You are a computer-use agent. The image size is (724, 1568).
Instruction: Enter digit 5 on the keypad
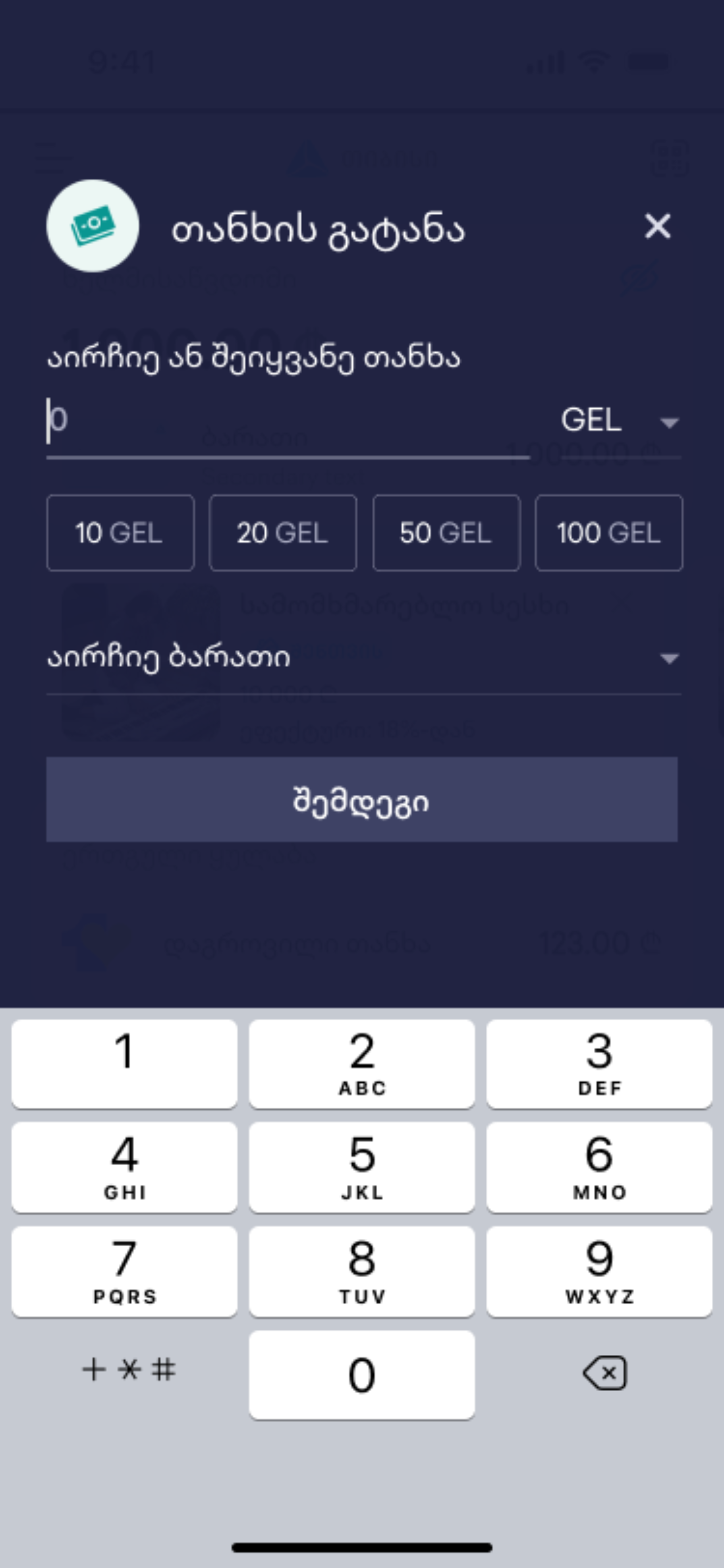tap(362, 1166)
